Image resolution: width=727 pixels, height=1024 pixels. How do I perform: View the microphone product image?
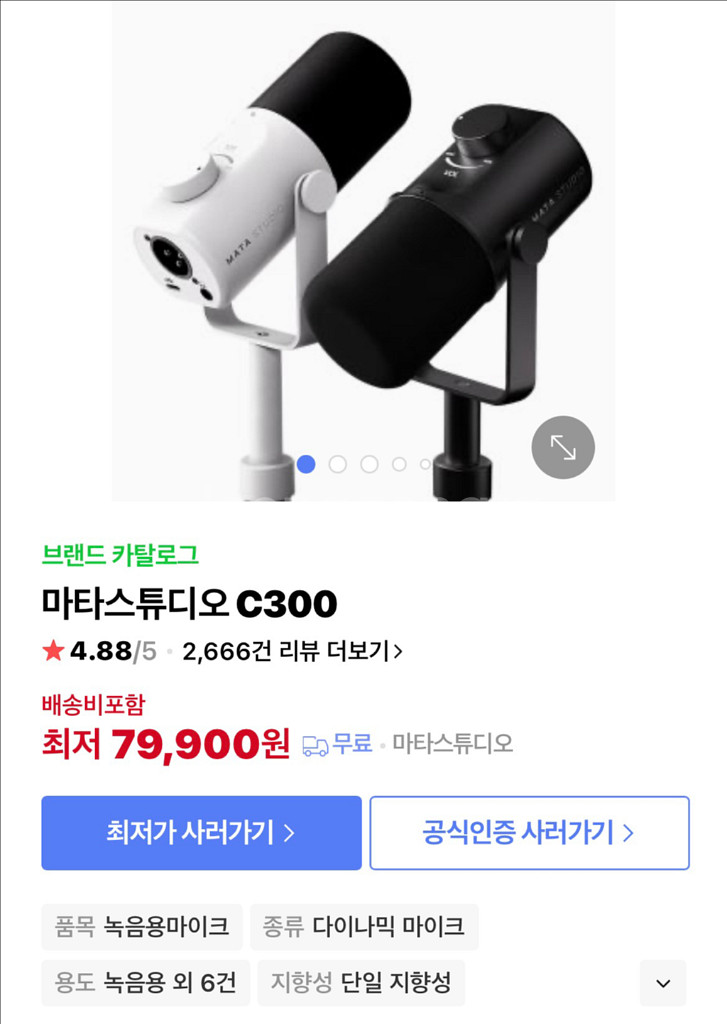click(x=363, y=240)
